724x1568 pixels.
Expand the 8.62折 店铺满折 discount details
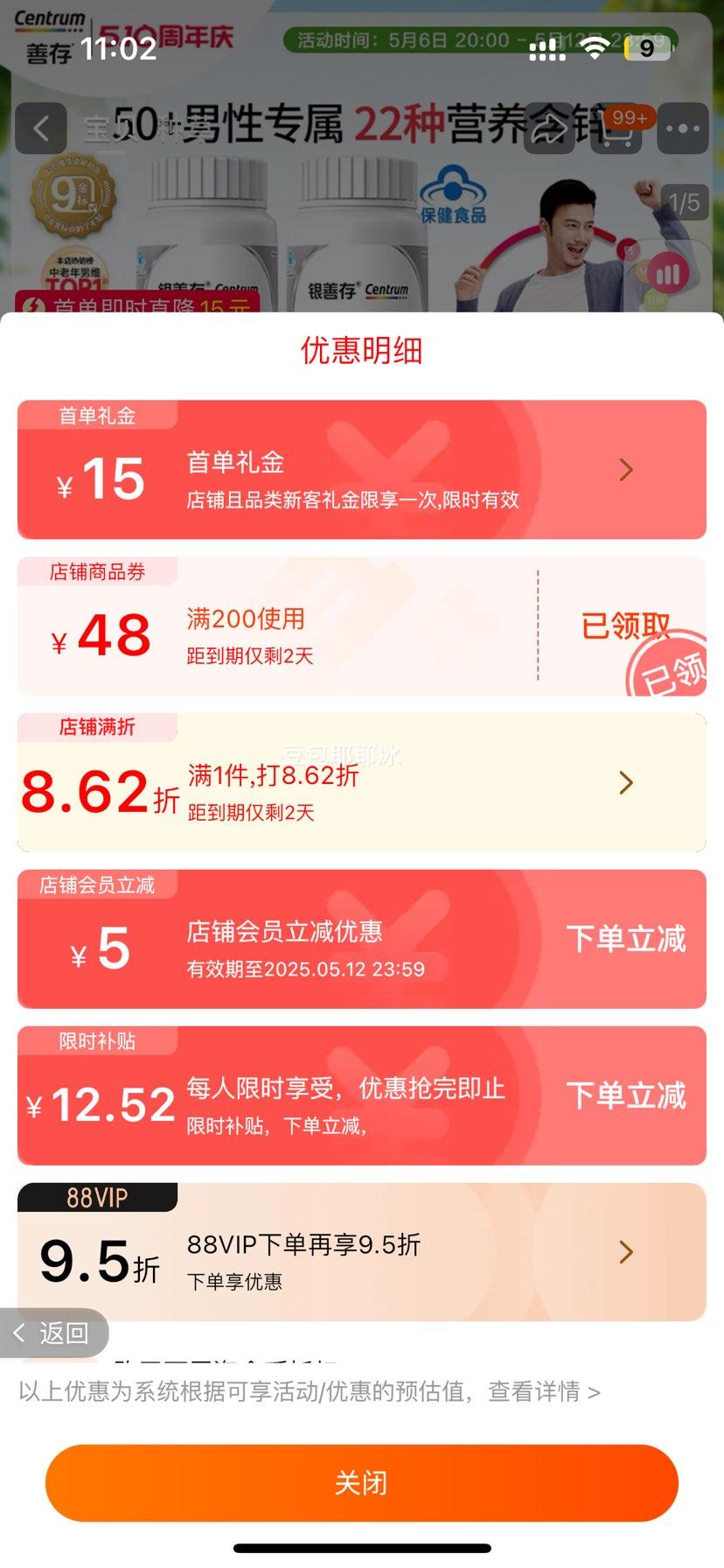tap(626, 782)
